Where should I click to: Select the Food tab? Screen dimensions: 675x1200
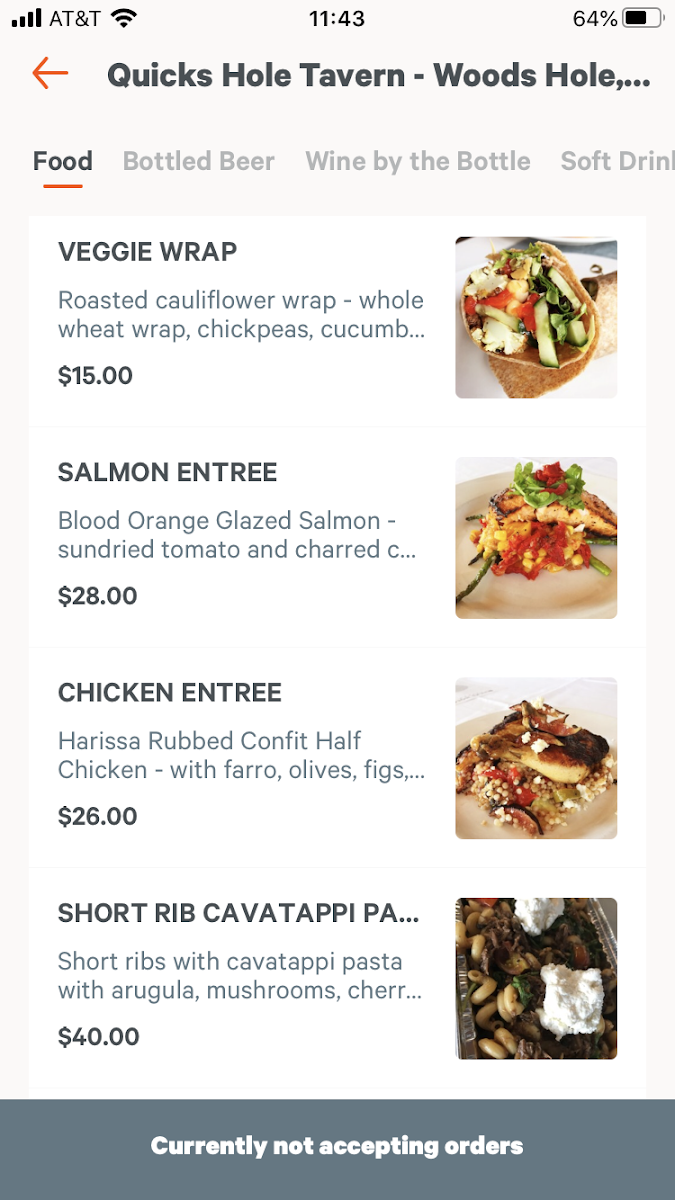(62, 162)
